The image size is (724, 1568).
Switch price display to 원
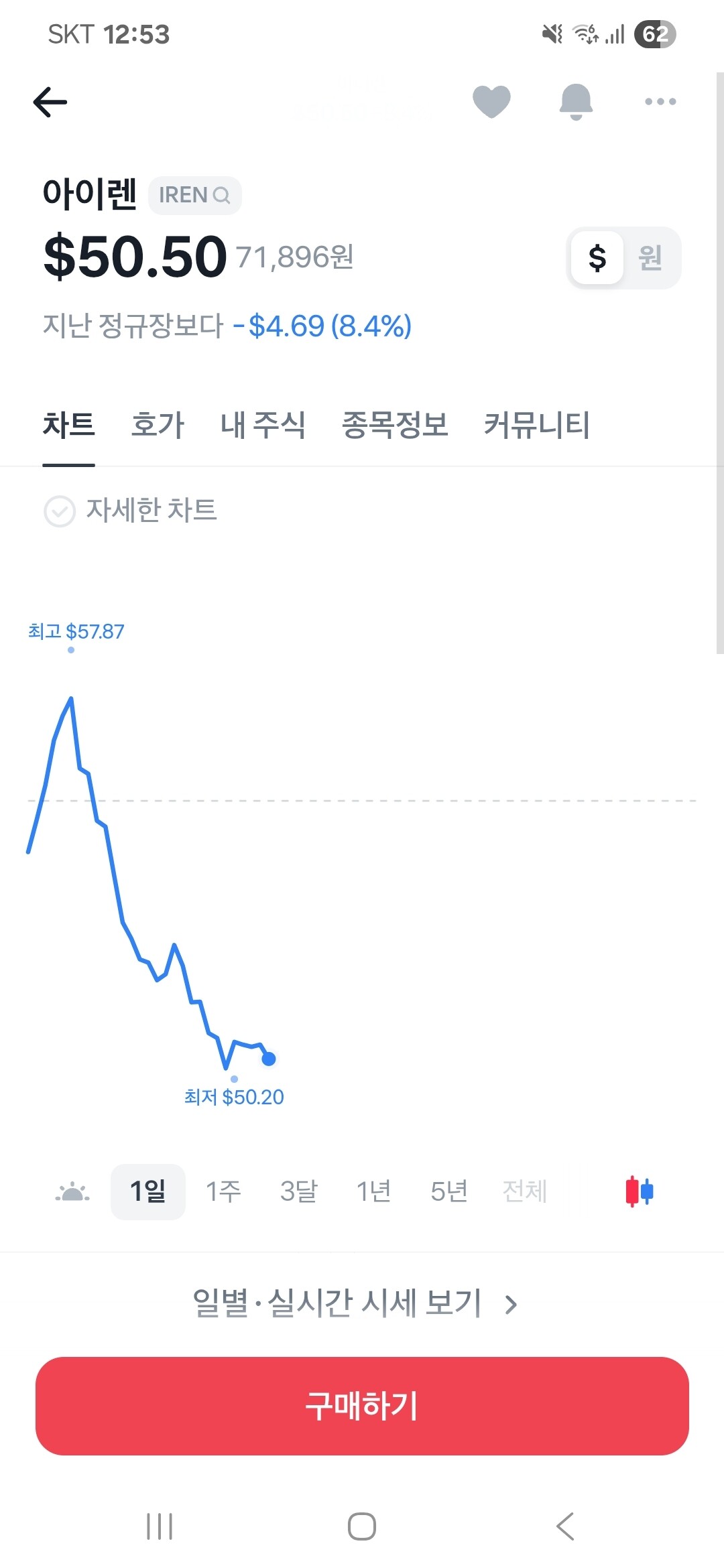click(650, 258)
